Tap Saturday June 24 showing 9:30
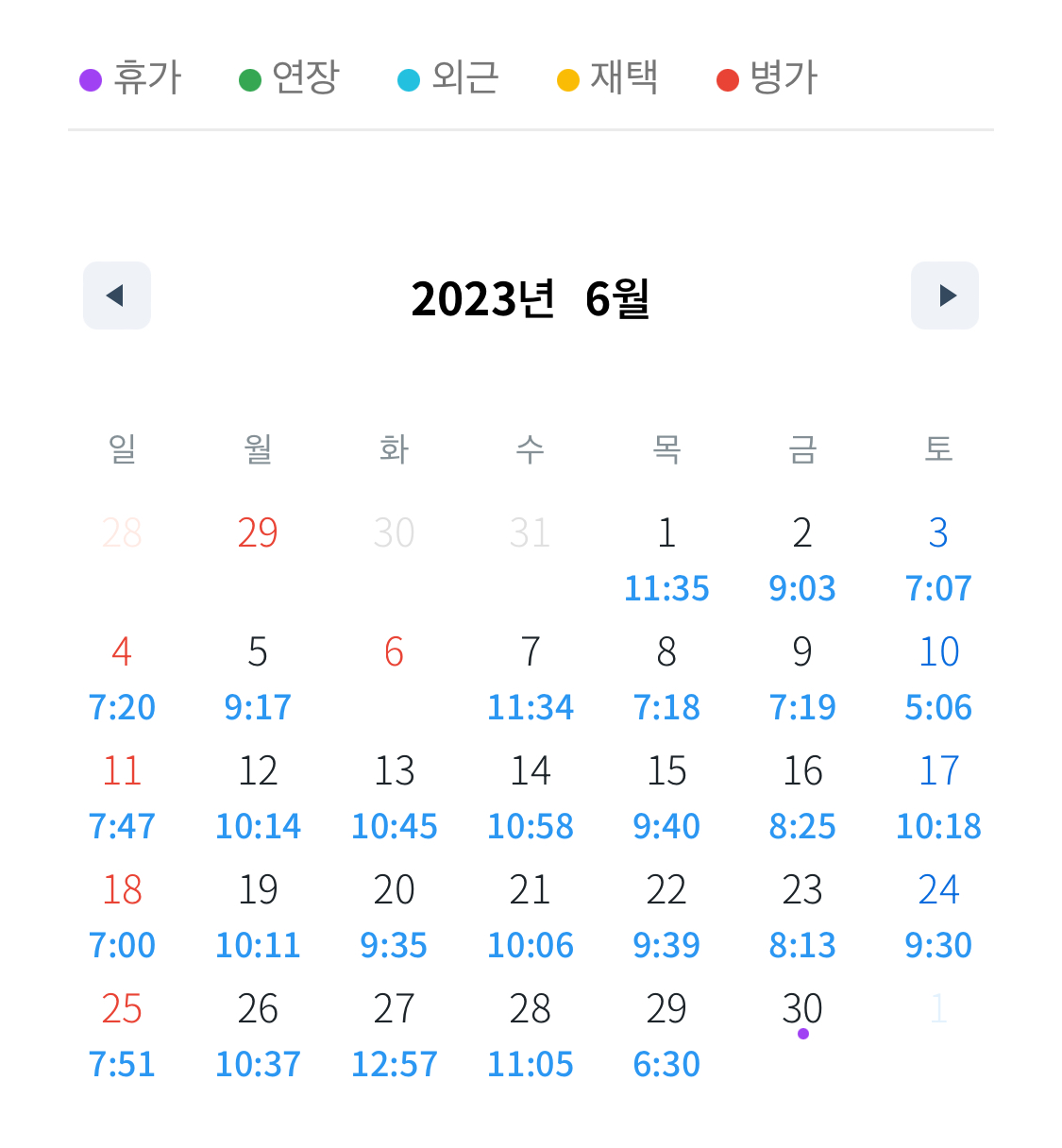This screenshot has height=1148, width=1062. tap(938, 914)
